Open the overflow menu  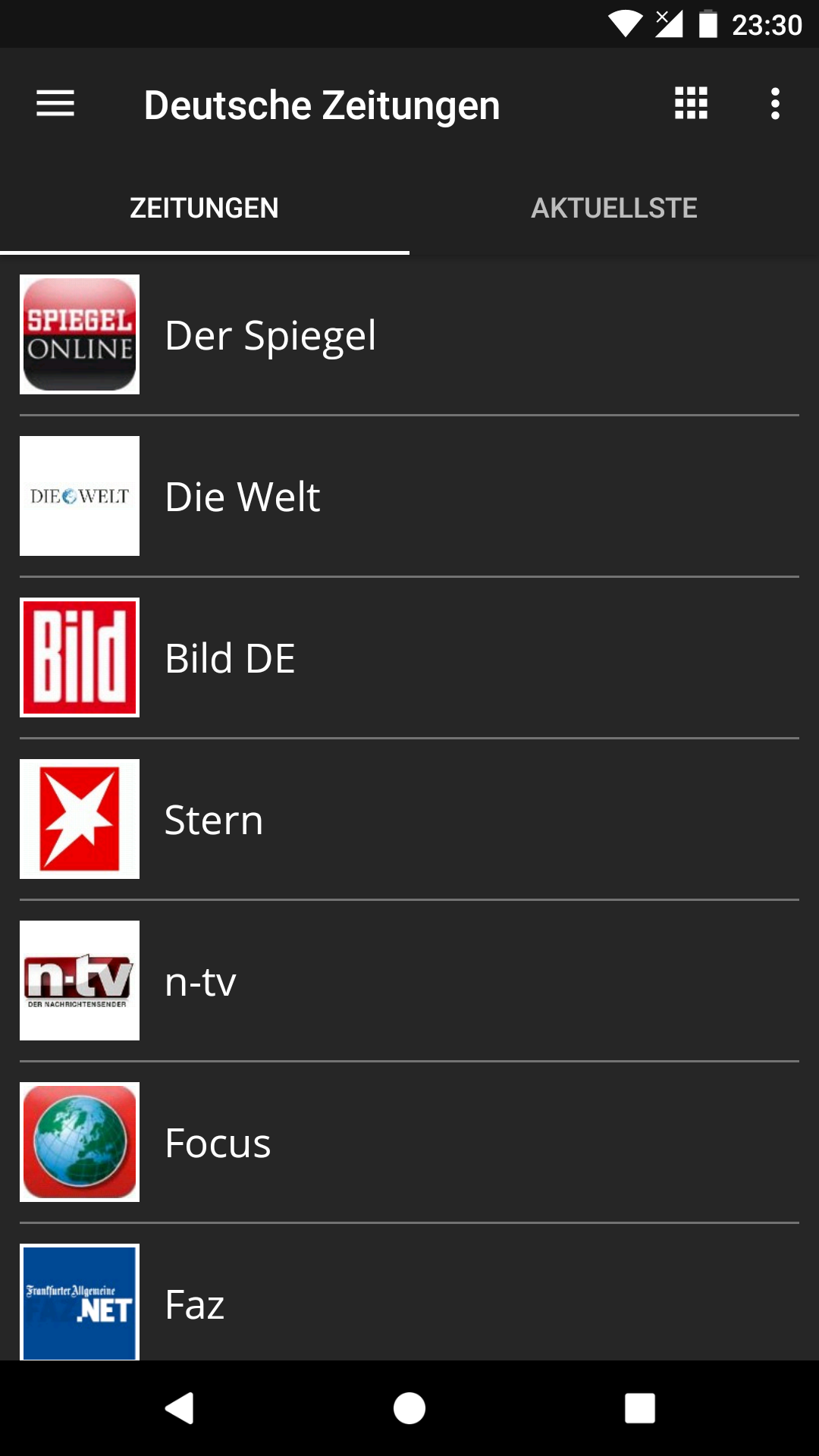pos(774,104)
